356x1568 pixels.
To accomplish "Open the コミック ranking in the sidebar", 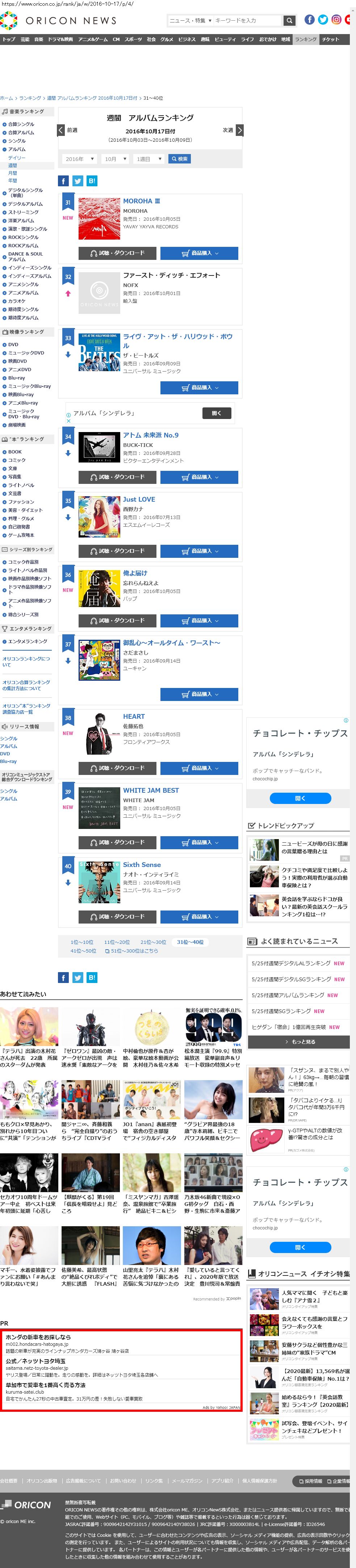I will pos(16,460).
